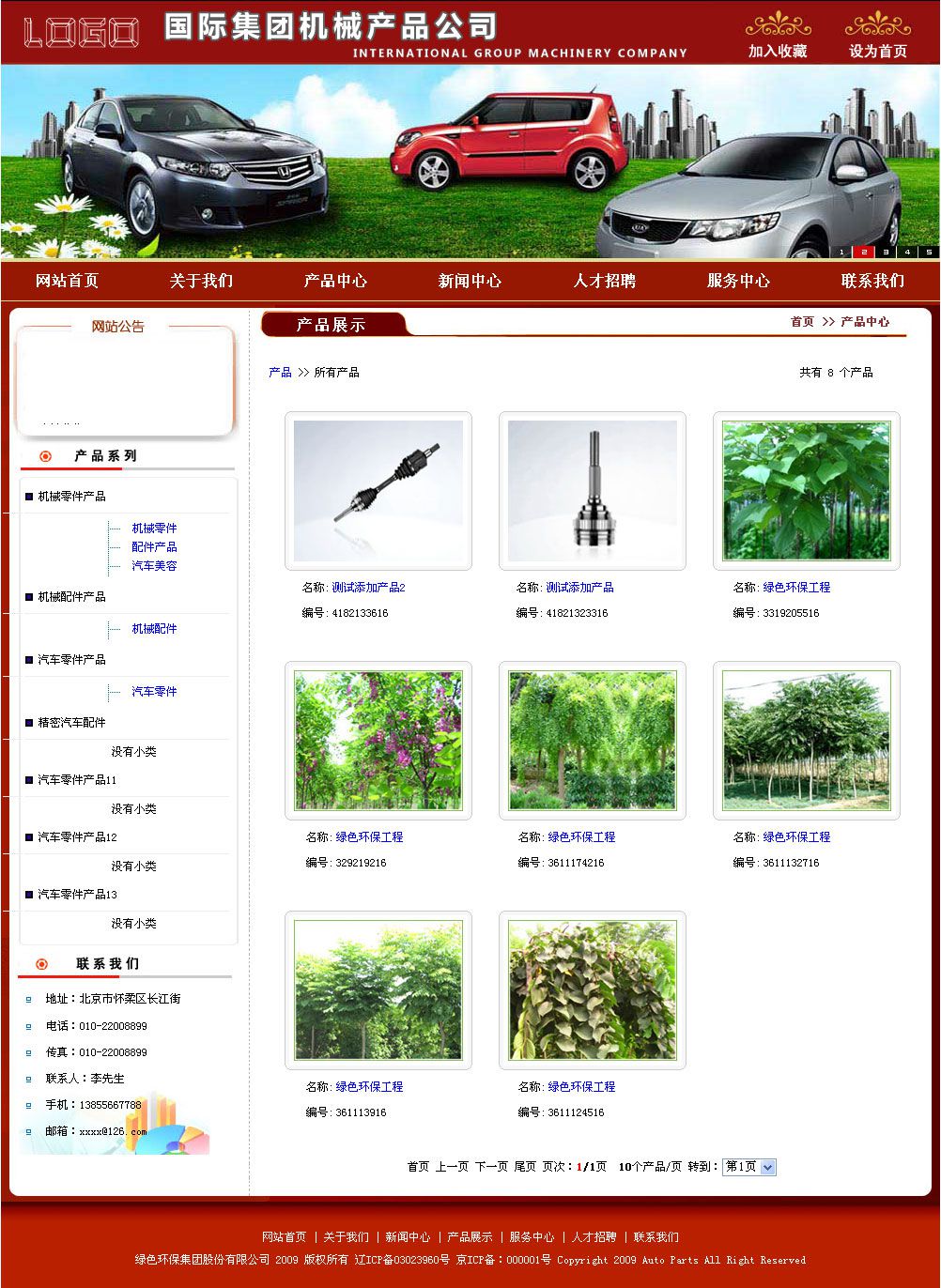Open 服务中心 in the main navigation bar
This screenshot has height=1288, width=941.
pyautogui.click(x=738, y=281)
